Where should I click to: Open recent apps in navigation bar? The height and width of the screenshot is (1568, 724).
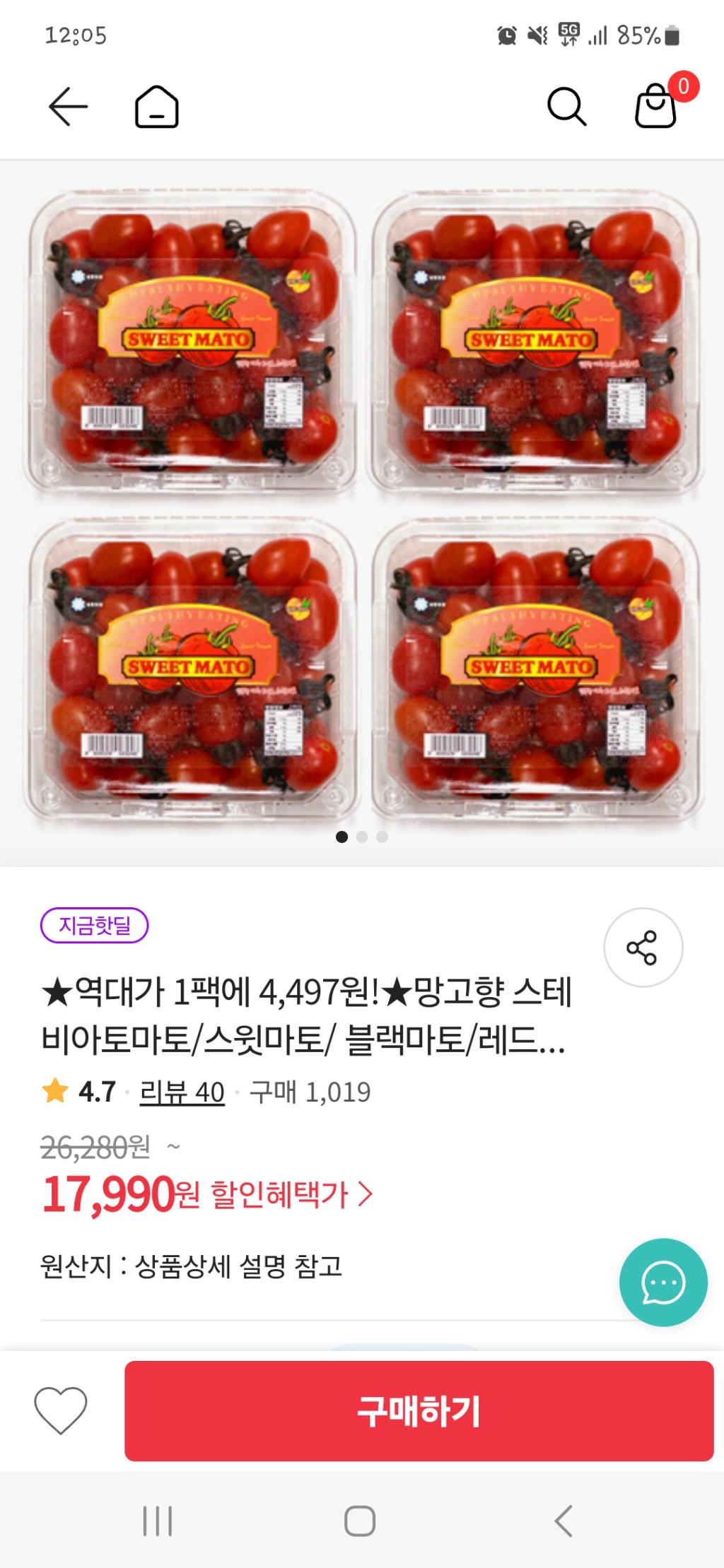[x=158, y=1521]
